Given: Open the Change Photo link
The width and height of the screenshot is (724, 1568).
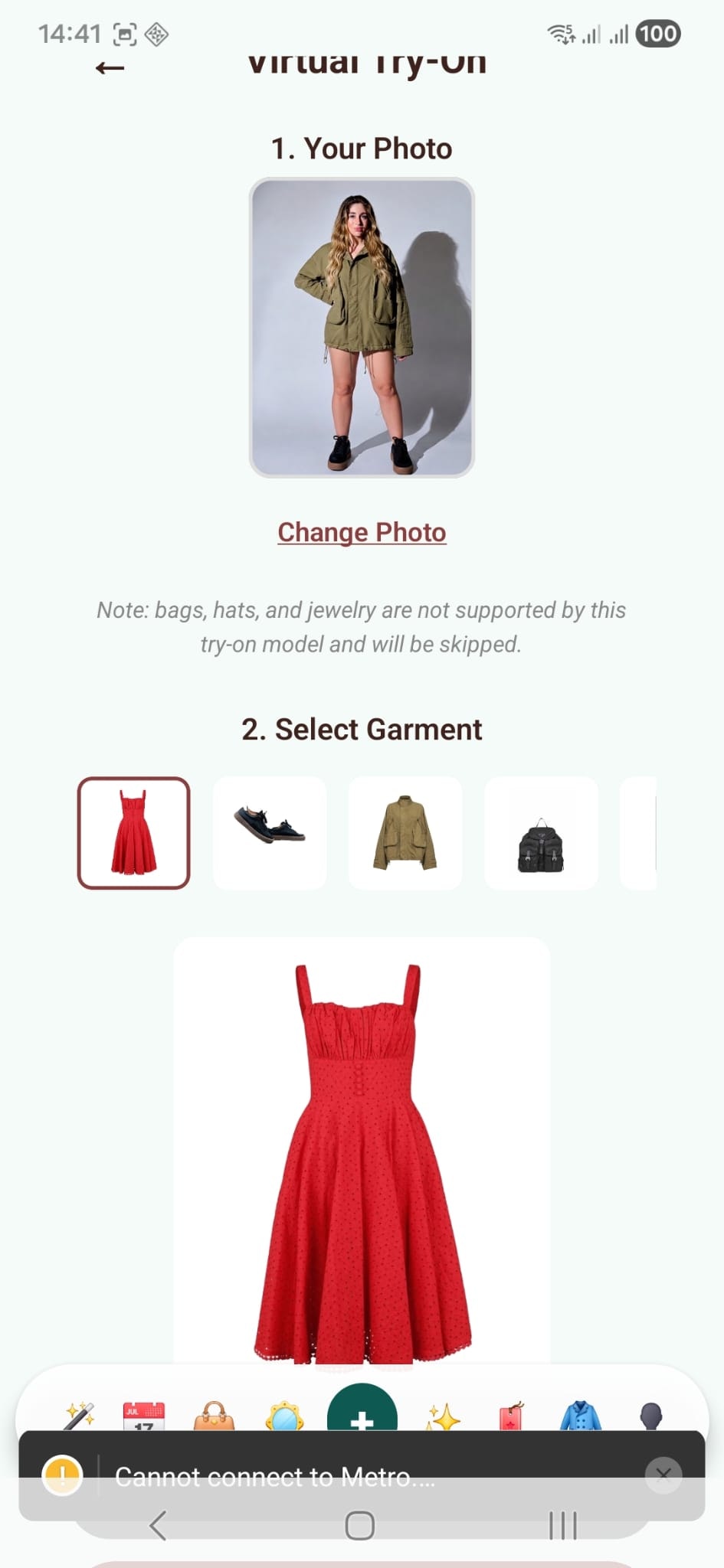Looking at the screenshot, I should [362, 531].
